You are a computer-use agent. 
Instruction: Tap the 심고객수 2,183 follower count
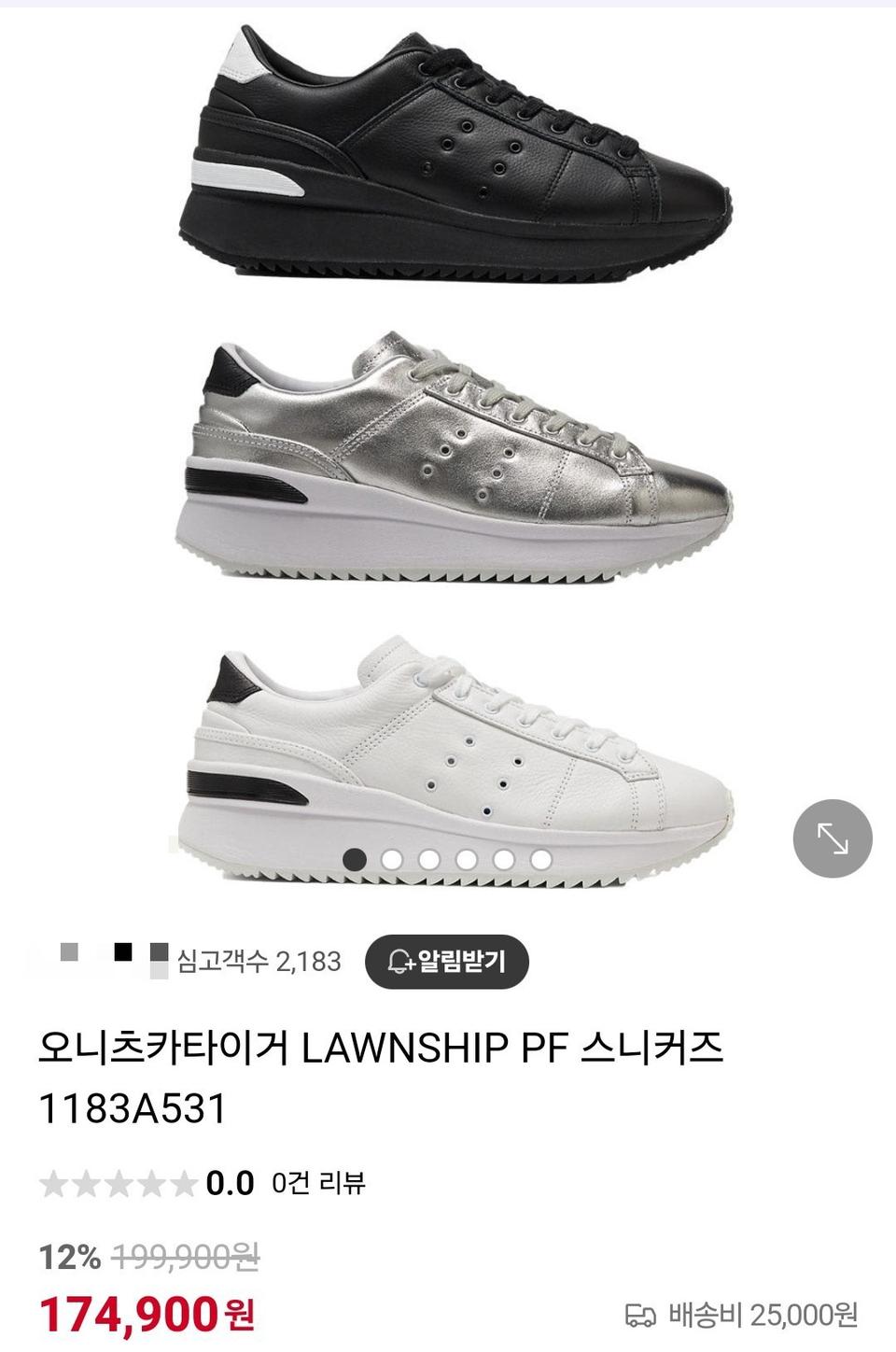pos(258,959)
